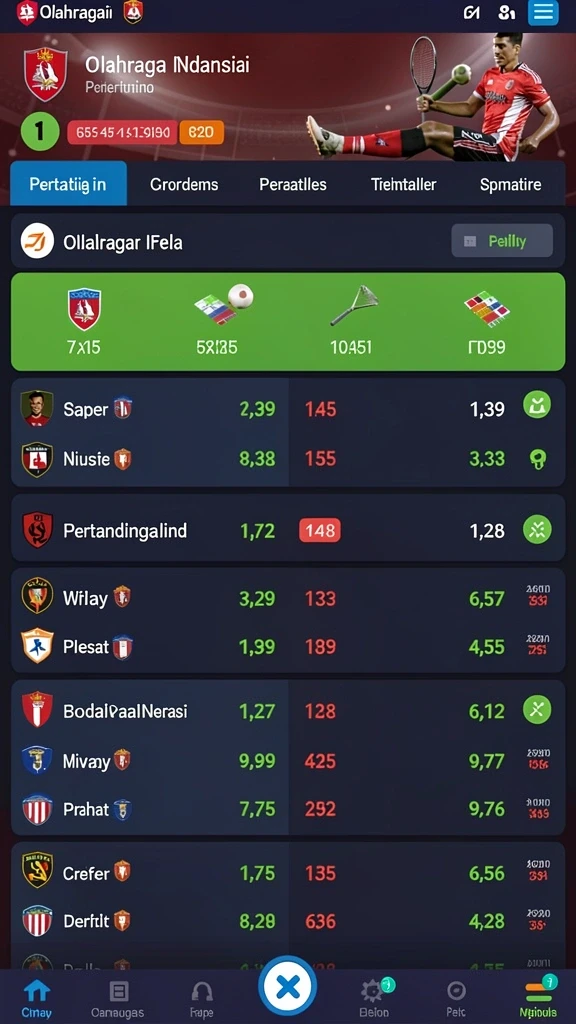576x1024 pixels.
Task: Switch to the Grordems tab
Action: (184, 185)
